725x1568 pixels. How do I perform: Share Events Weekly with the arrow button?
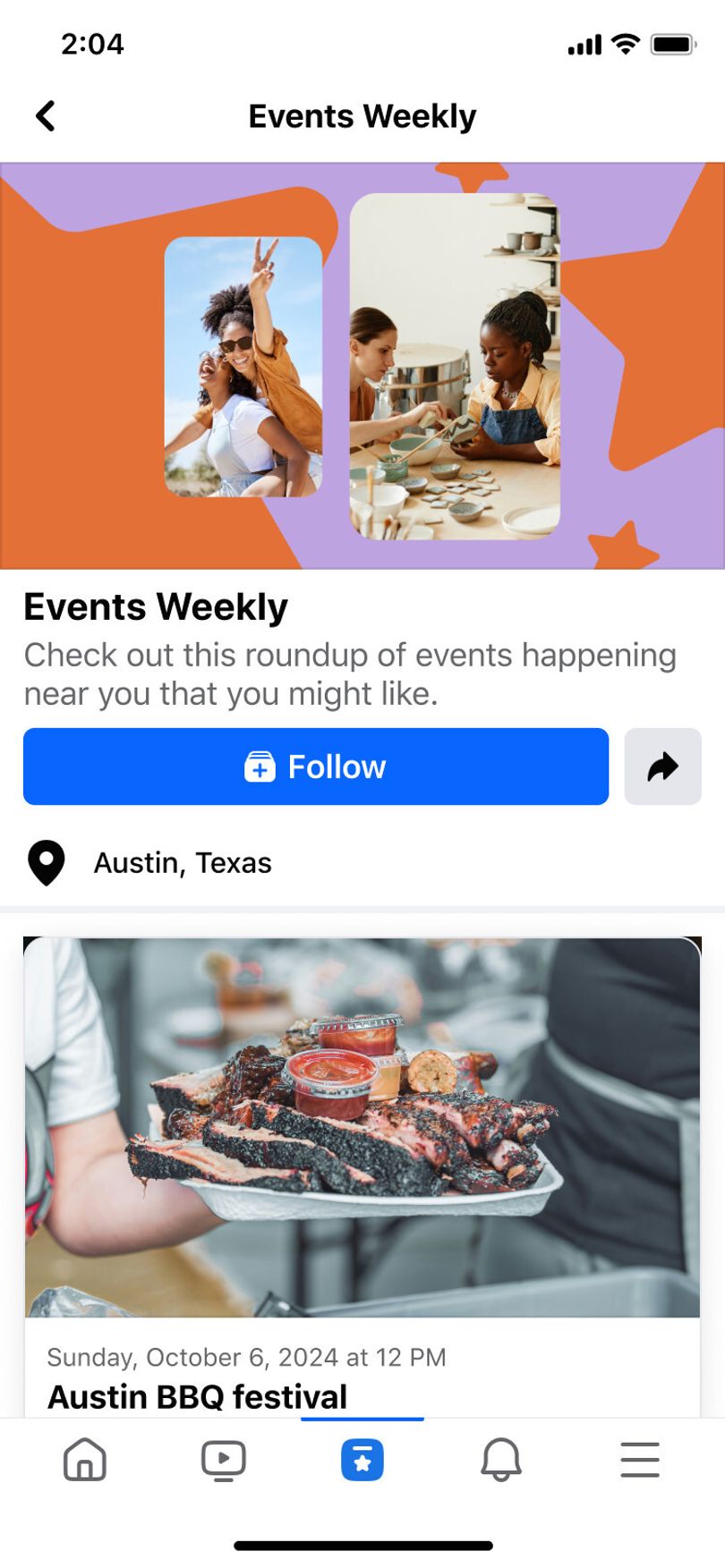click(662, 767)
